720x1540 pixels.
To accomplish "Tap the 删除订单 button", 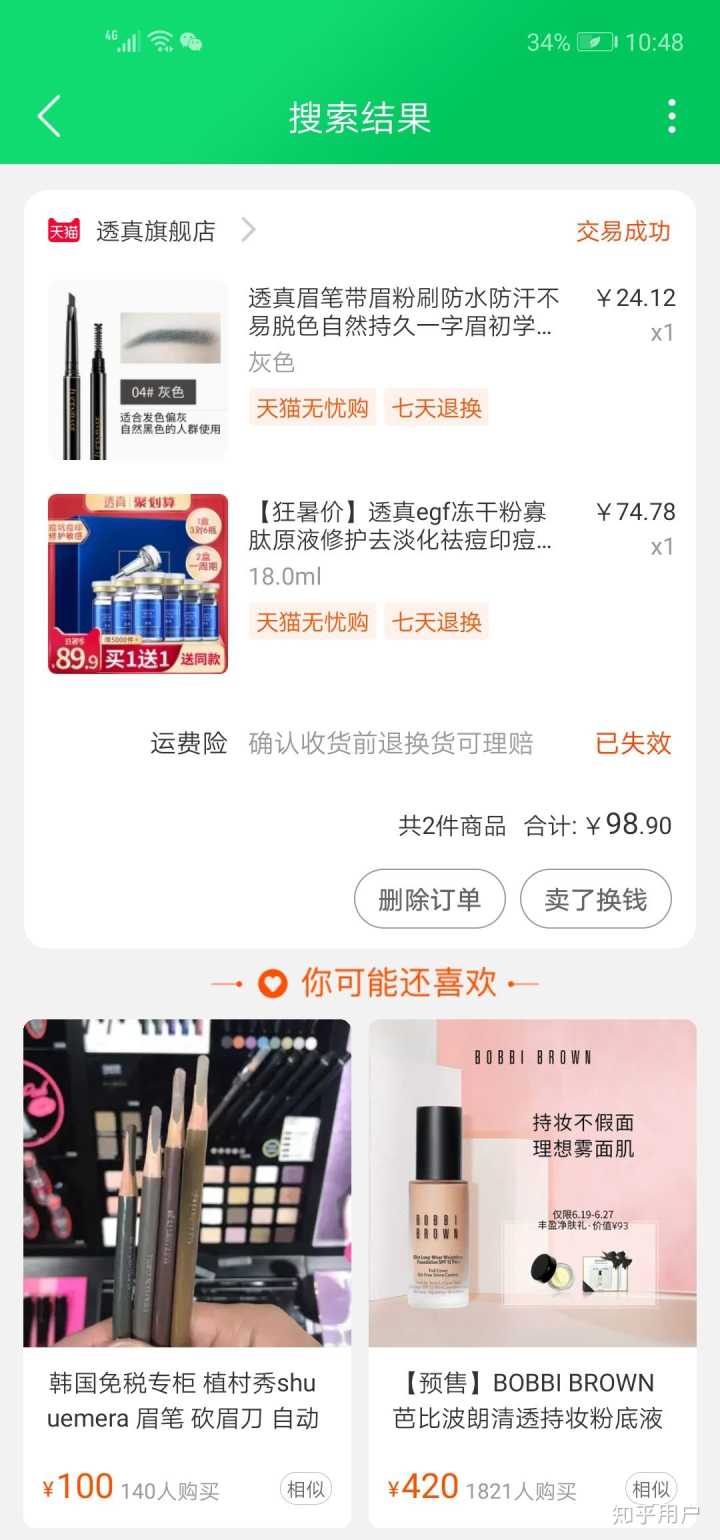I will point(429,899).
